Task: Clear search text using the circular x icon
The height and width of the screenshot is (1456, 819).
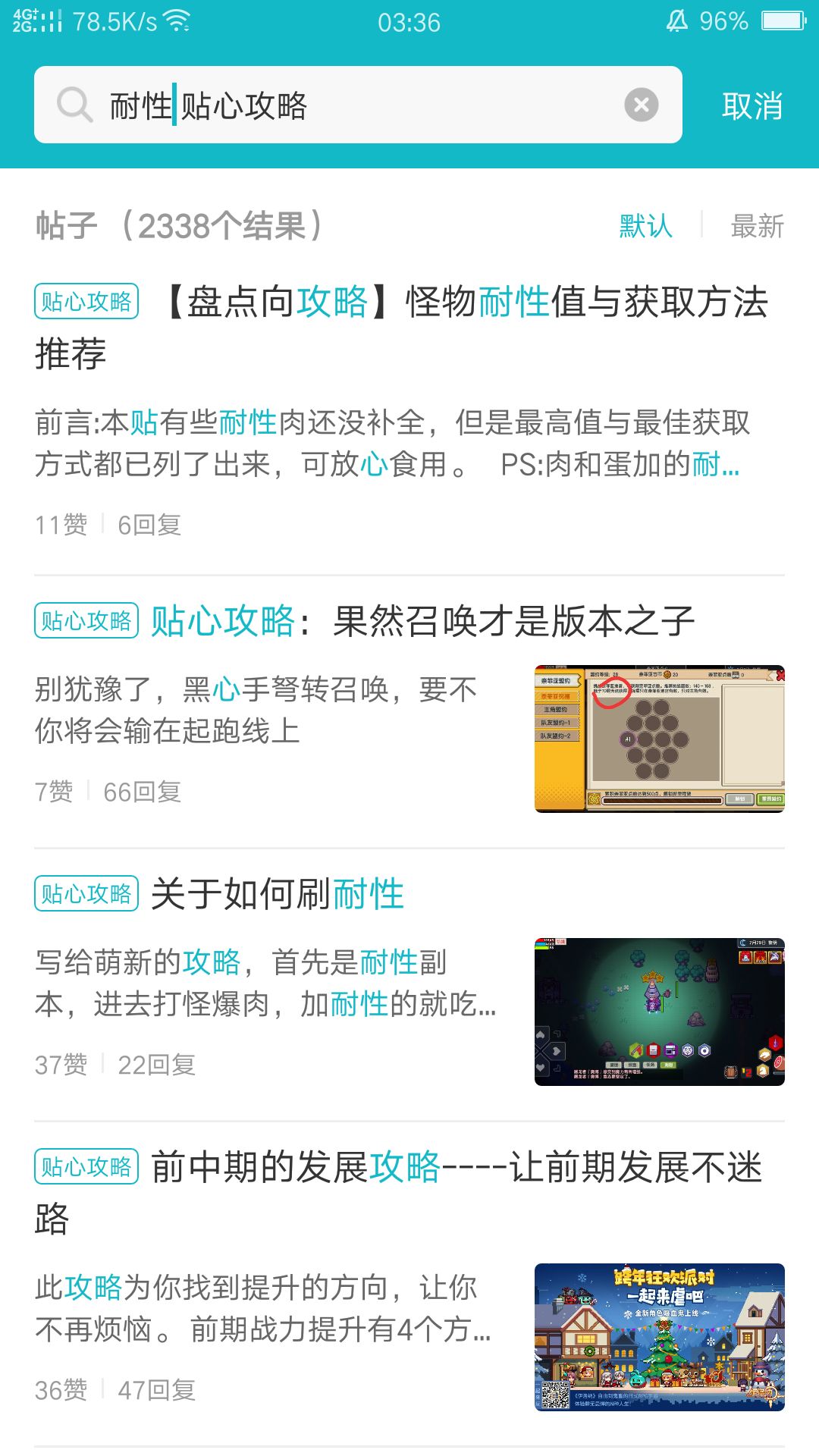Action: click(641, 104)
